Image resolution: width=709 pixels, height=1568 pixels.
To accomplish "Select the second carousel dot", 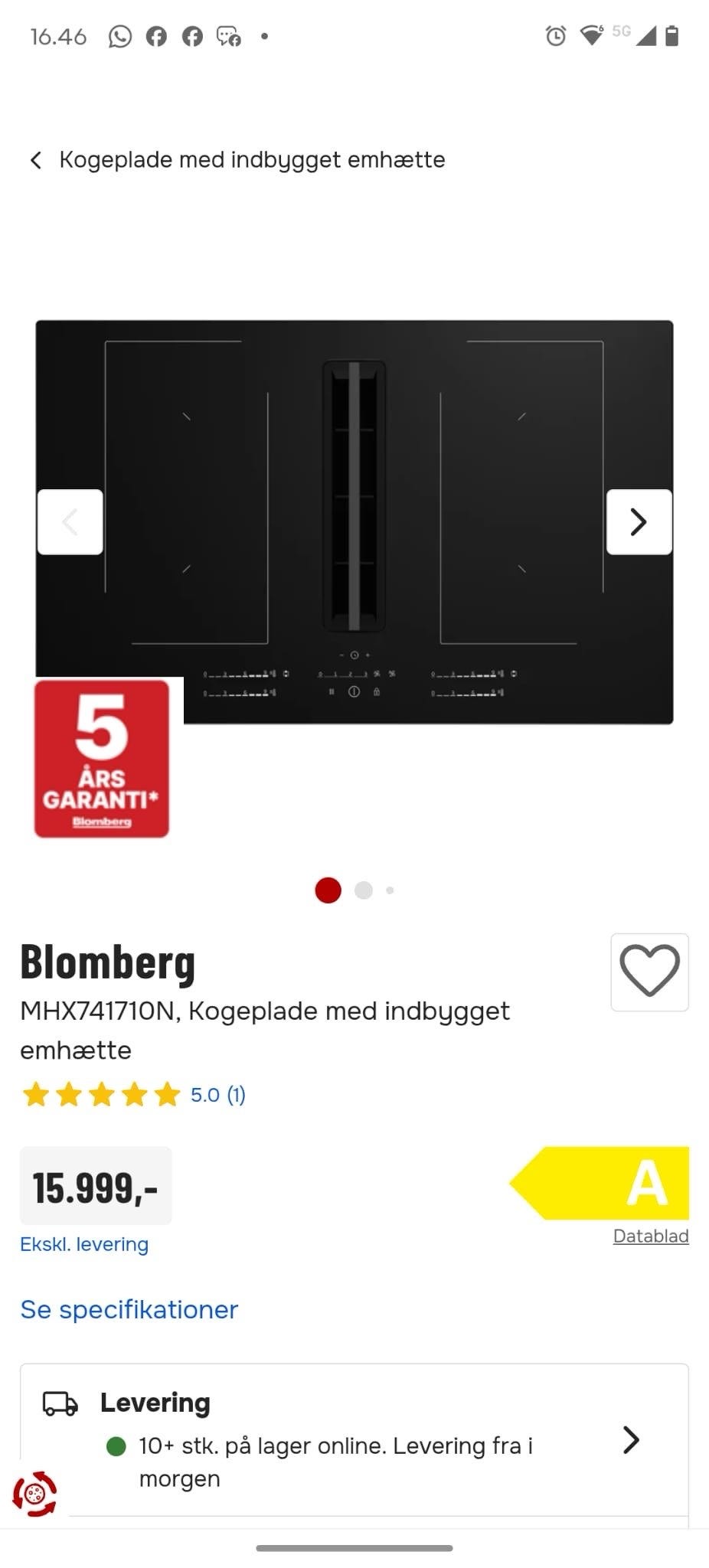I will click(364, 890).
